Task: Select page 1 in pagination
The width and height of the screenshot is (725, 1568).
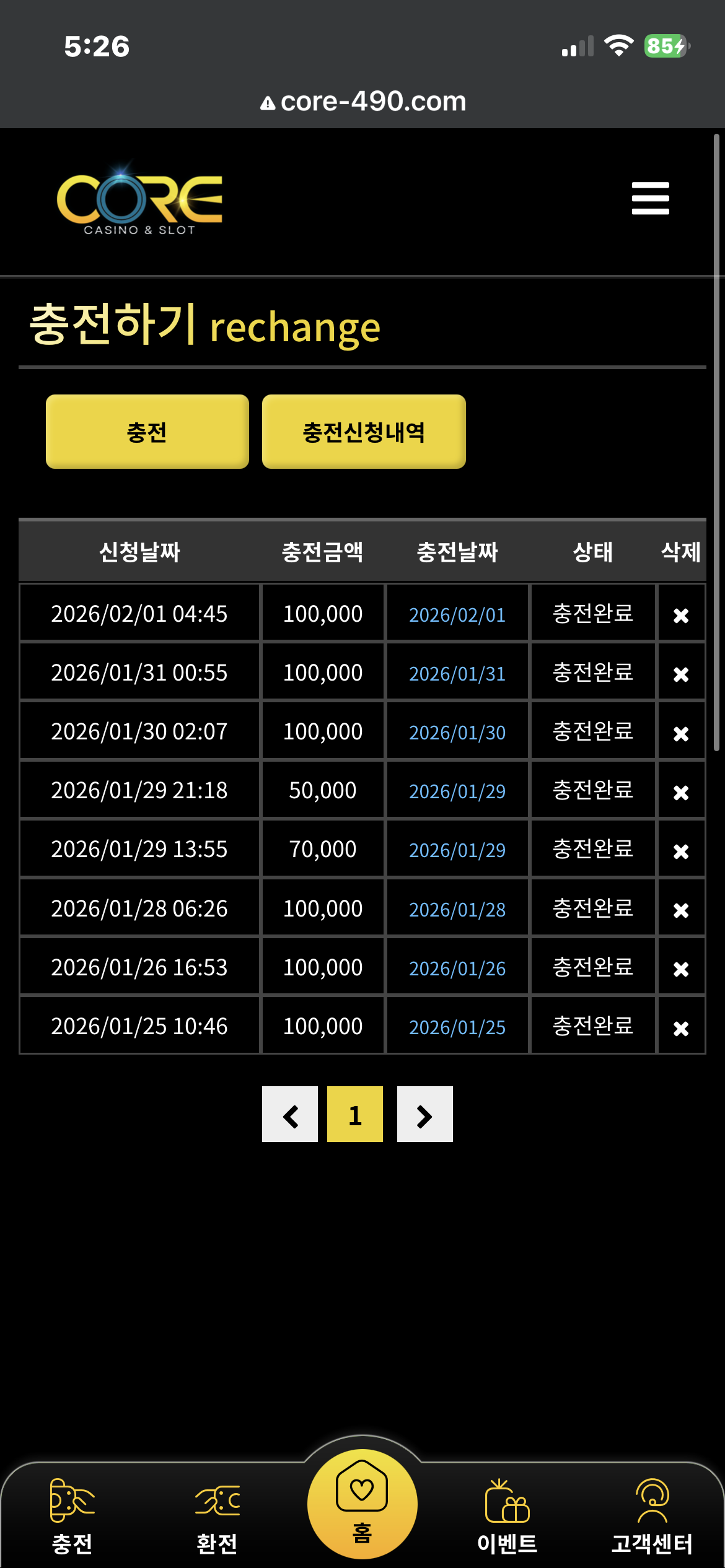Action: pos(355,1114)
